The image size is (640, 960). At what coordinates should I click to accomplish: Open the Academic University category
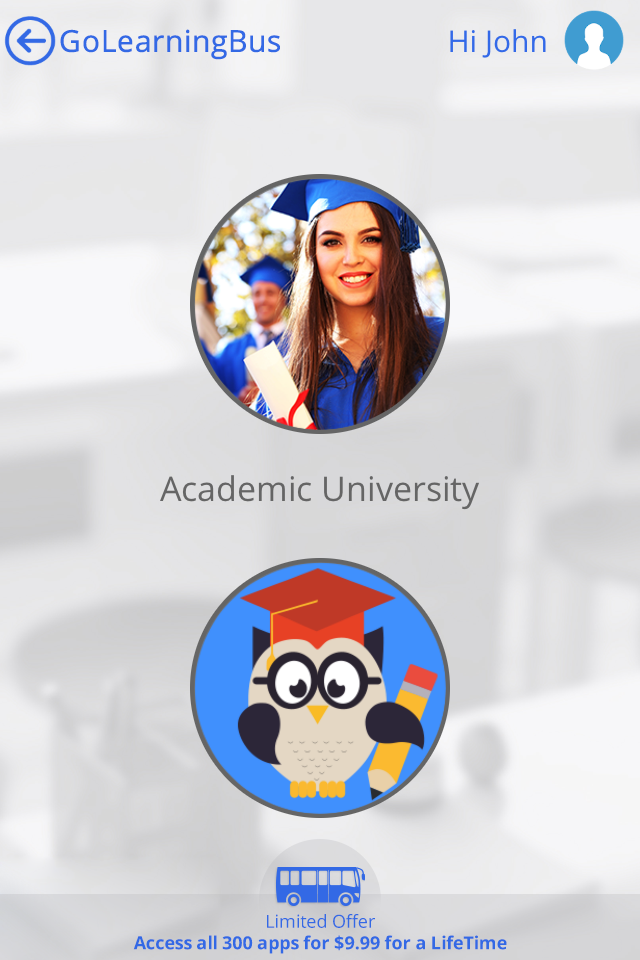click(x=320, y=304)
